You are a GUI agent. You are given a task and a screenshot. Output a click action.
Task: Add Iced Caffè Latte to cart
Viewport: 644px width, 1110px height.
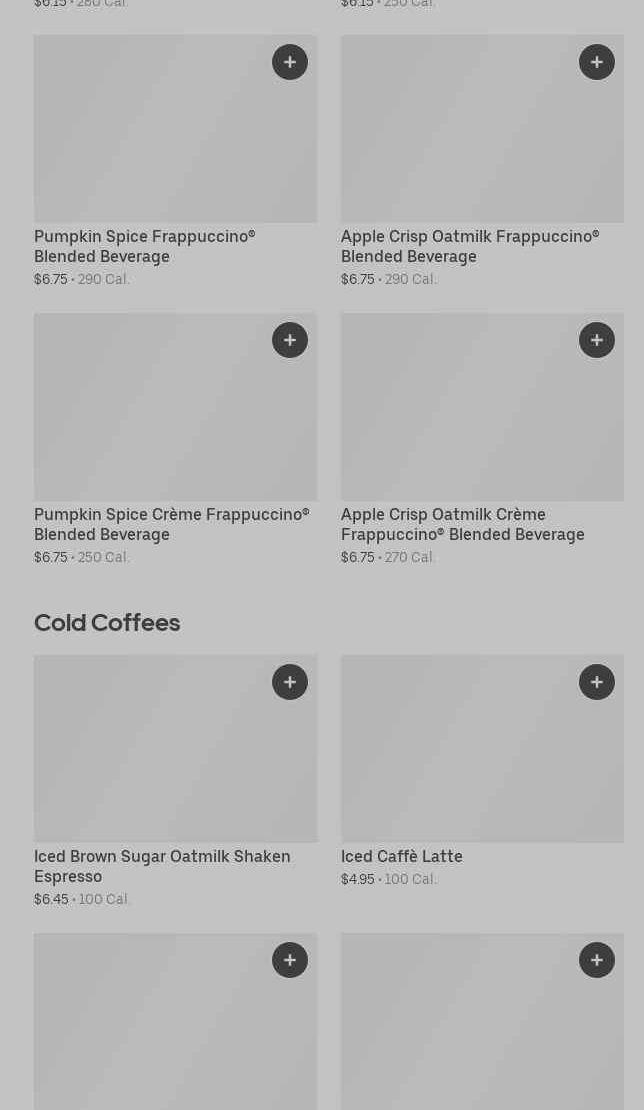[x=597, y=682]
